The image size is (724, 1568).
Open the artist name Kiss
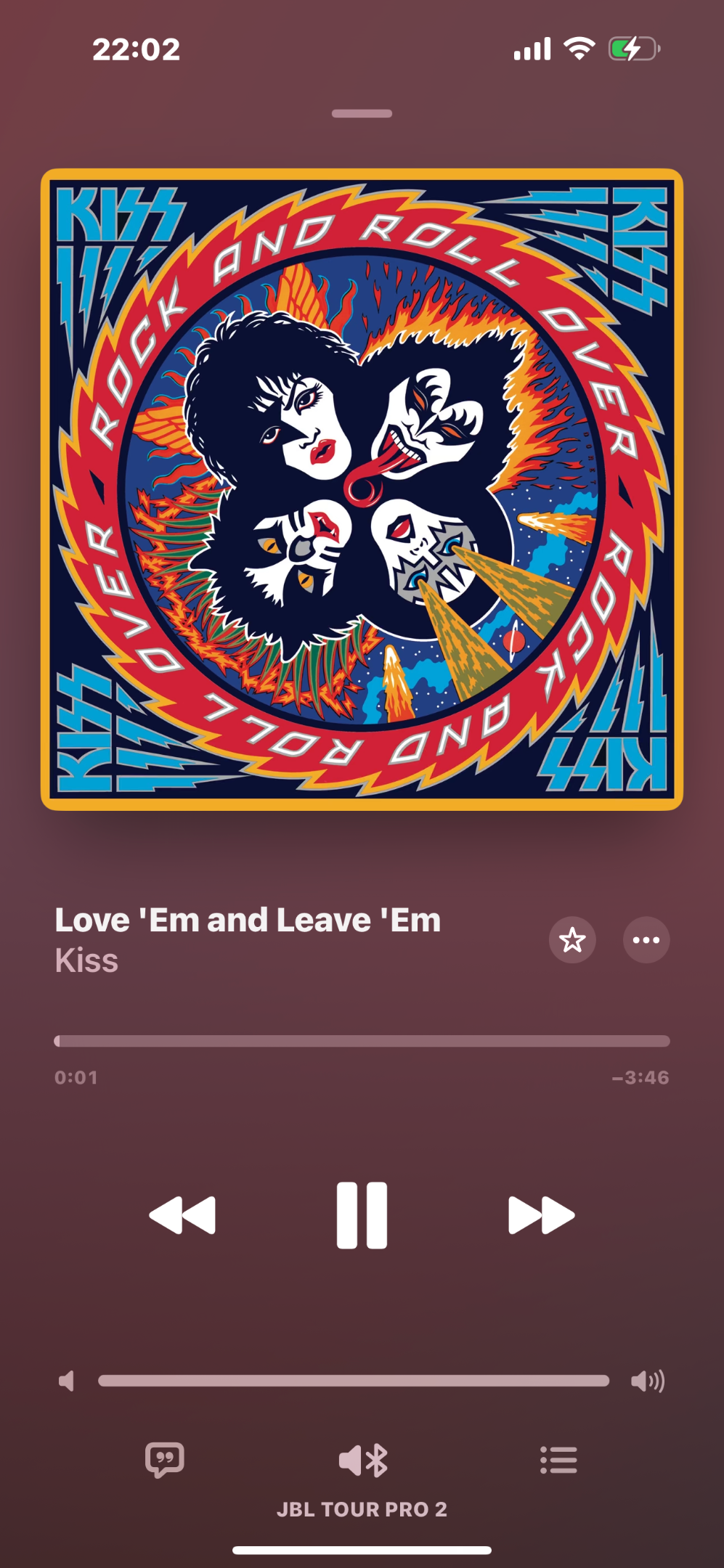pos(86,960)
